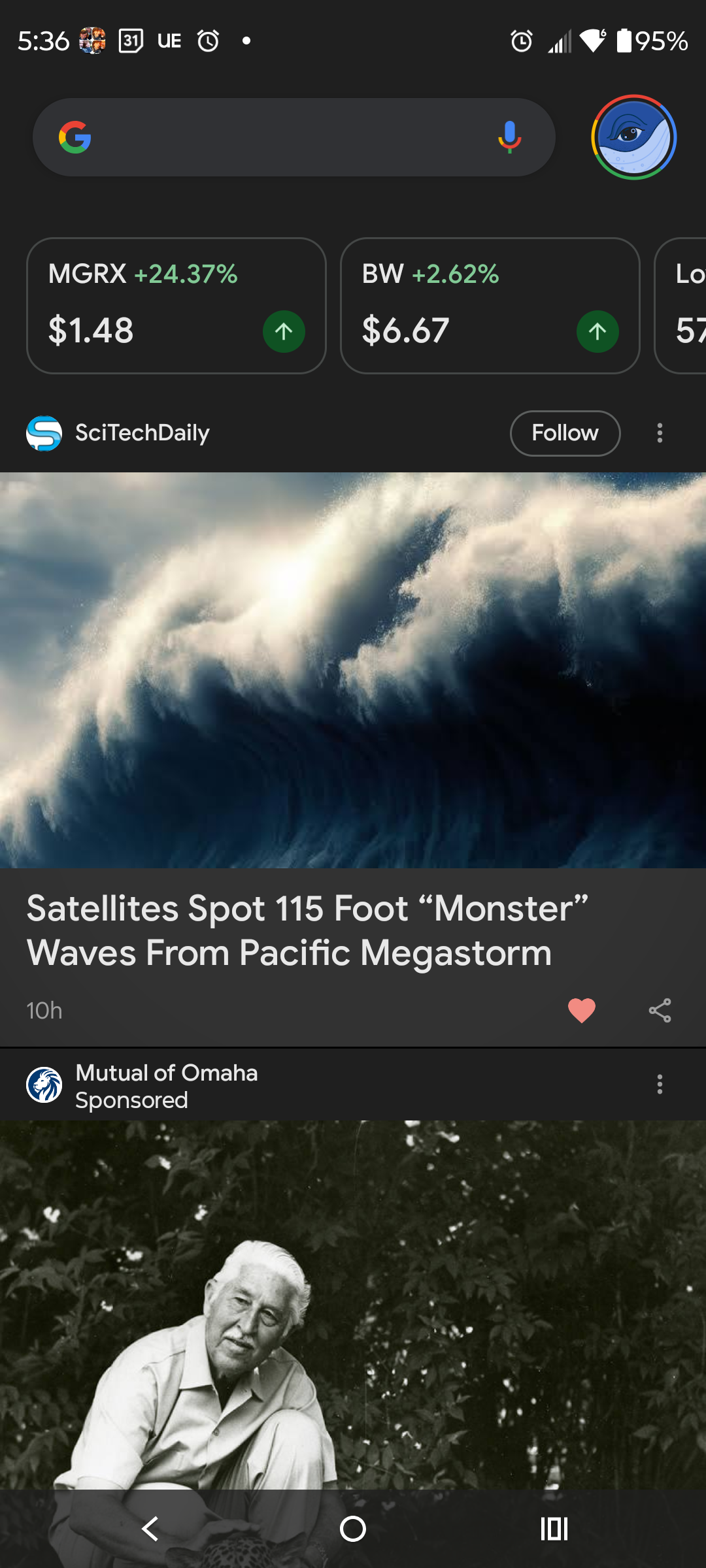Unlike the article by tapping the filled heart

(581, 1010)
